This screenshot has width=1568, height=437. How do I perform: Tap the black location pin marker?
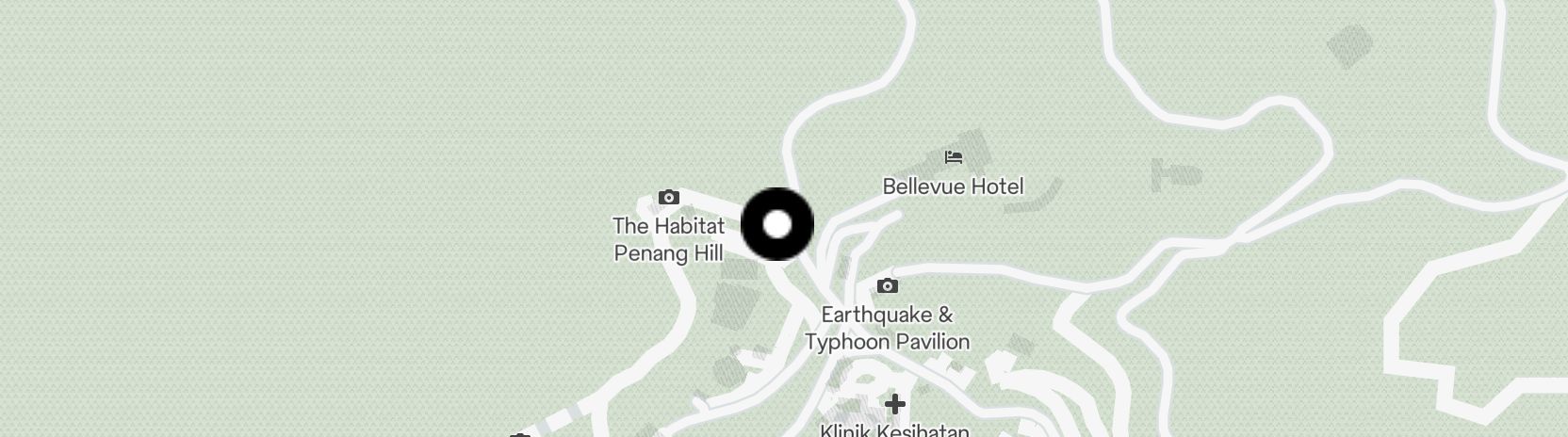click(x=777, y=224)
